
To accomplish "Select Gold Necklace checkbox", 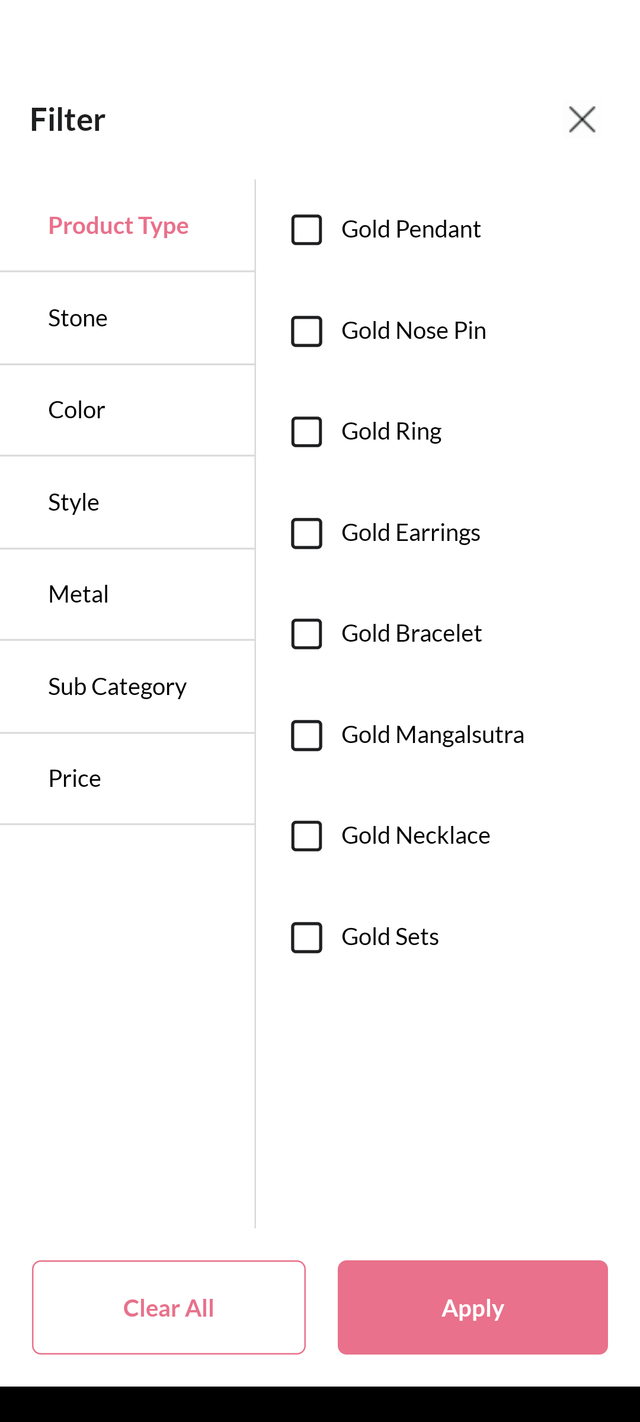I will [x=307, y=836].
